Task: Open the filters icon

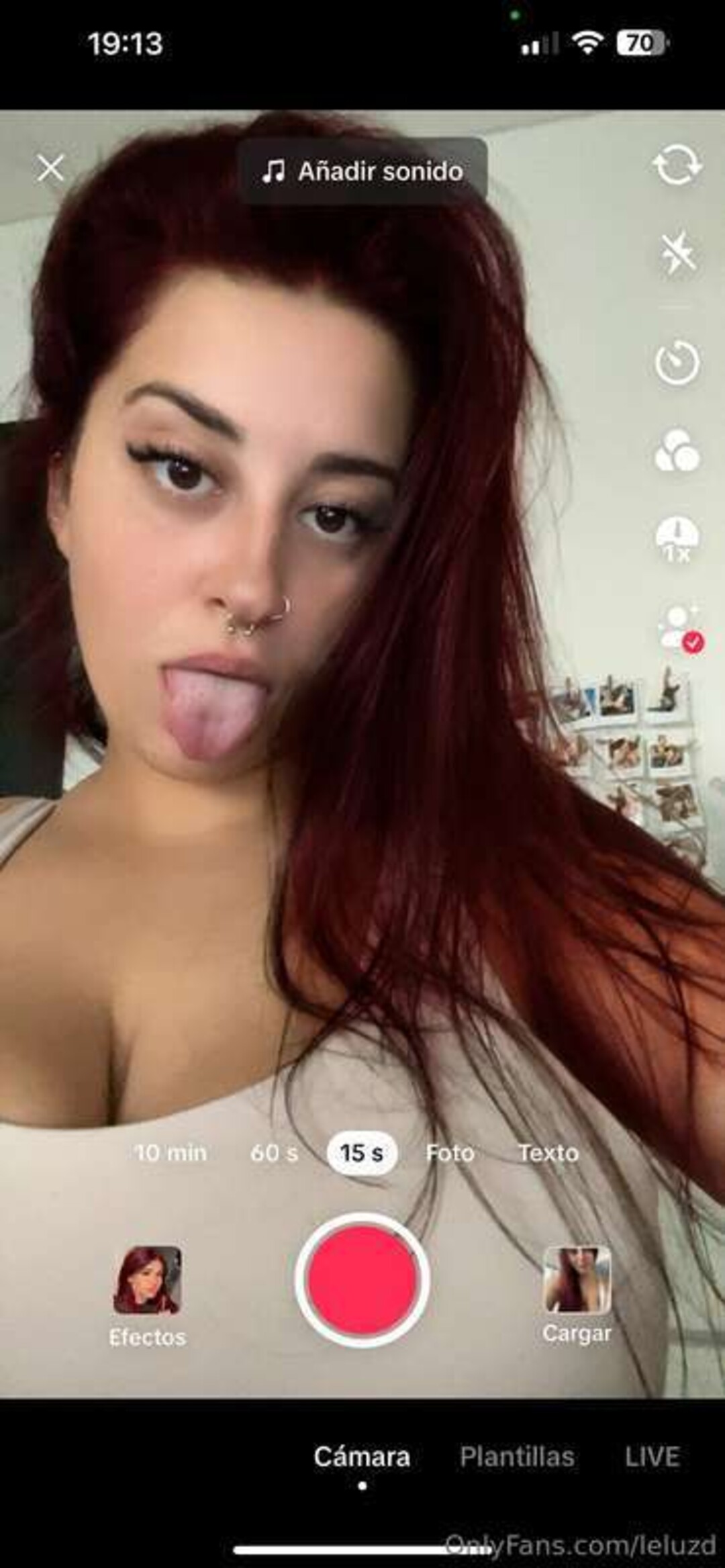Action: coord(677,451)
